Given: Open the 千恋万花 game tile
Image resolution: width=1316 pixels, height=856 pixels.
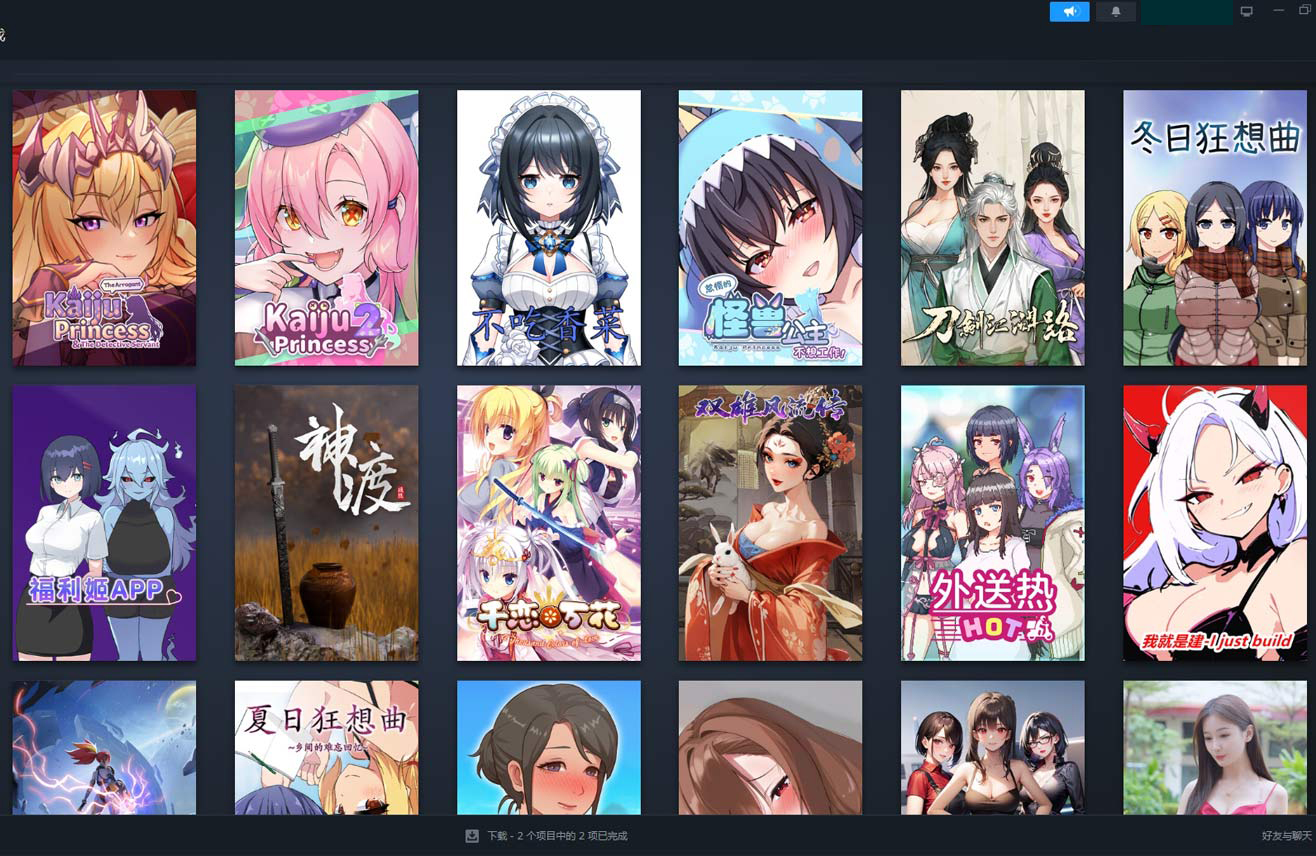Looking at the screenshot, I should (x=548, y=523).
